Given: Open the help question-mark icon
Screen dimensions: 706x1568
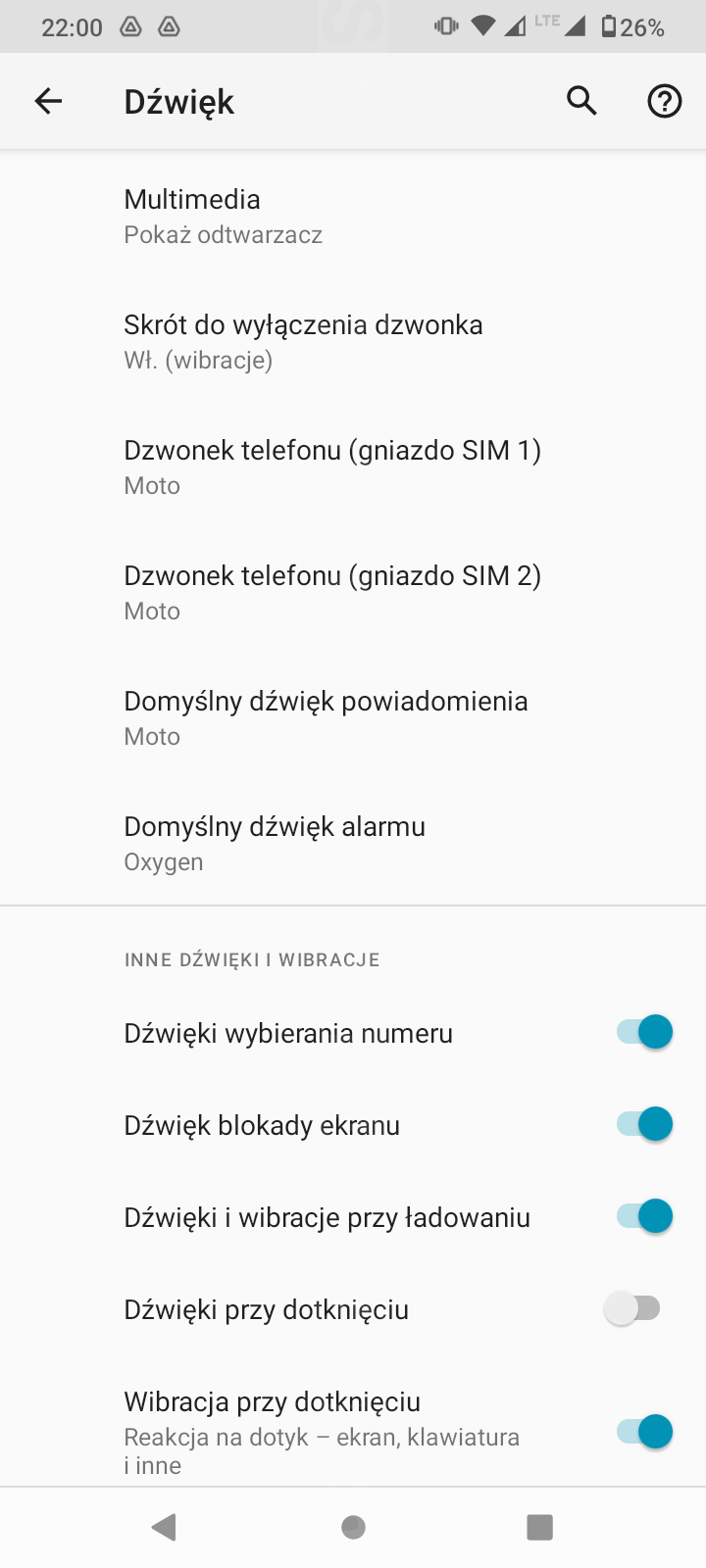Looking at the screenshot, I should click(665, 101).
